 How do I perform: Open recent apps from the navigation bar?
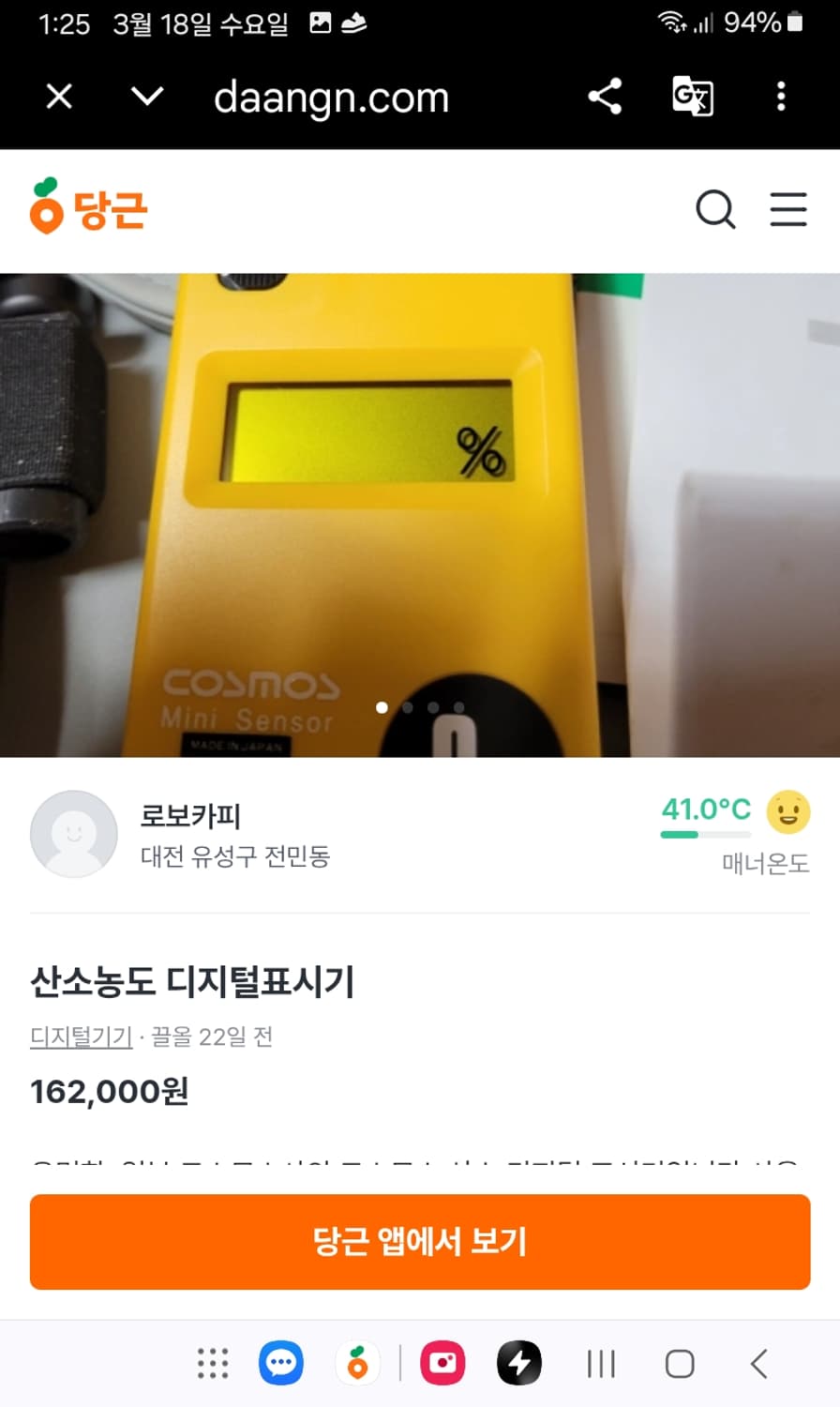coord(600,1363)
